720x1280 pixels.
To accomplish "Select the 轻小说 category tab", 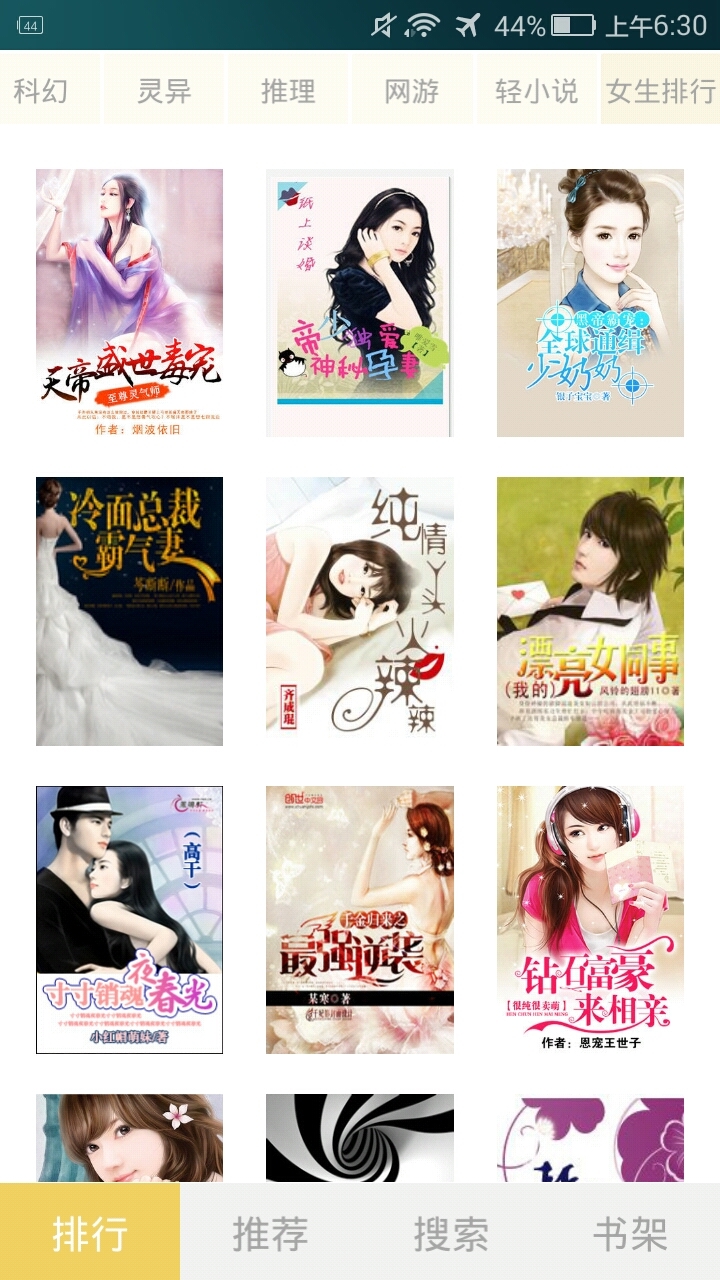I will click(537, 91).
